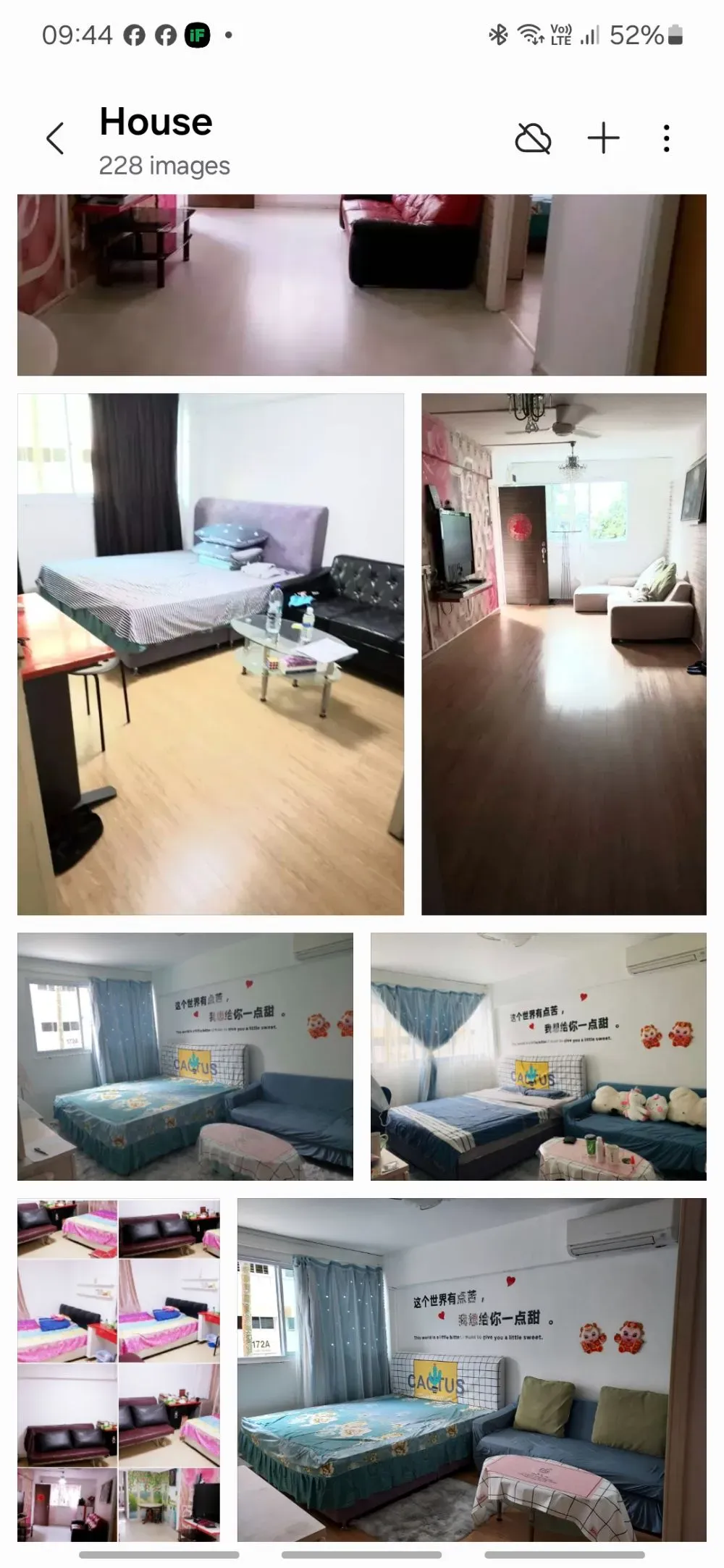Go back from the House album

click(55, 138)
